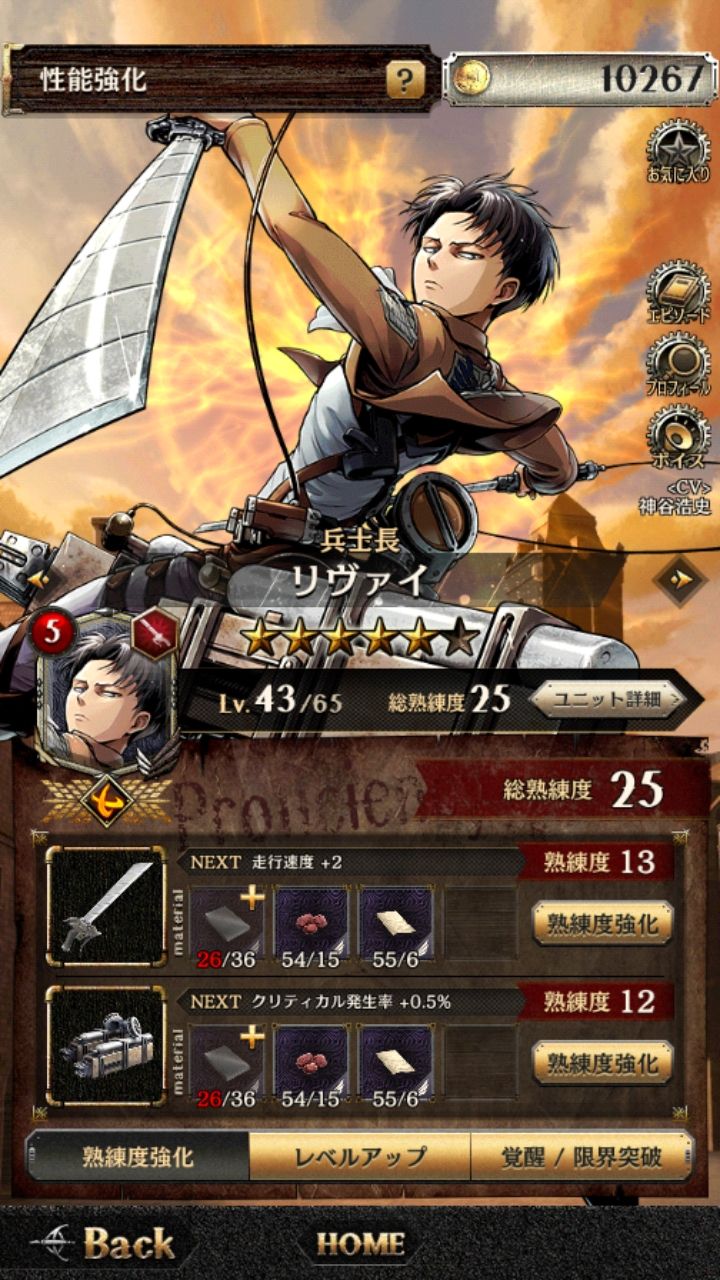Screen dimensions: 720x1280
Task: Open ユニット詳細 unit details
Action: 607,699
